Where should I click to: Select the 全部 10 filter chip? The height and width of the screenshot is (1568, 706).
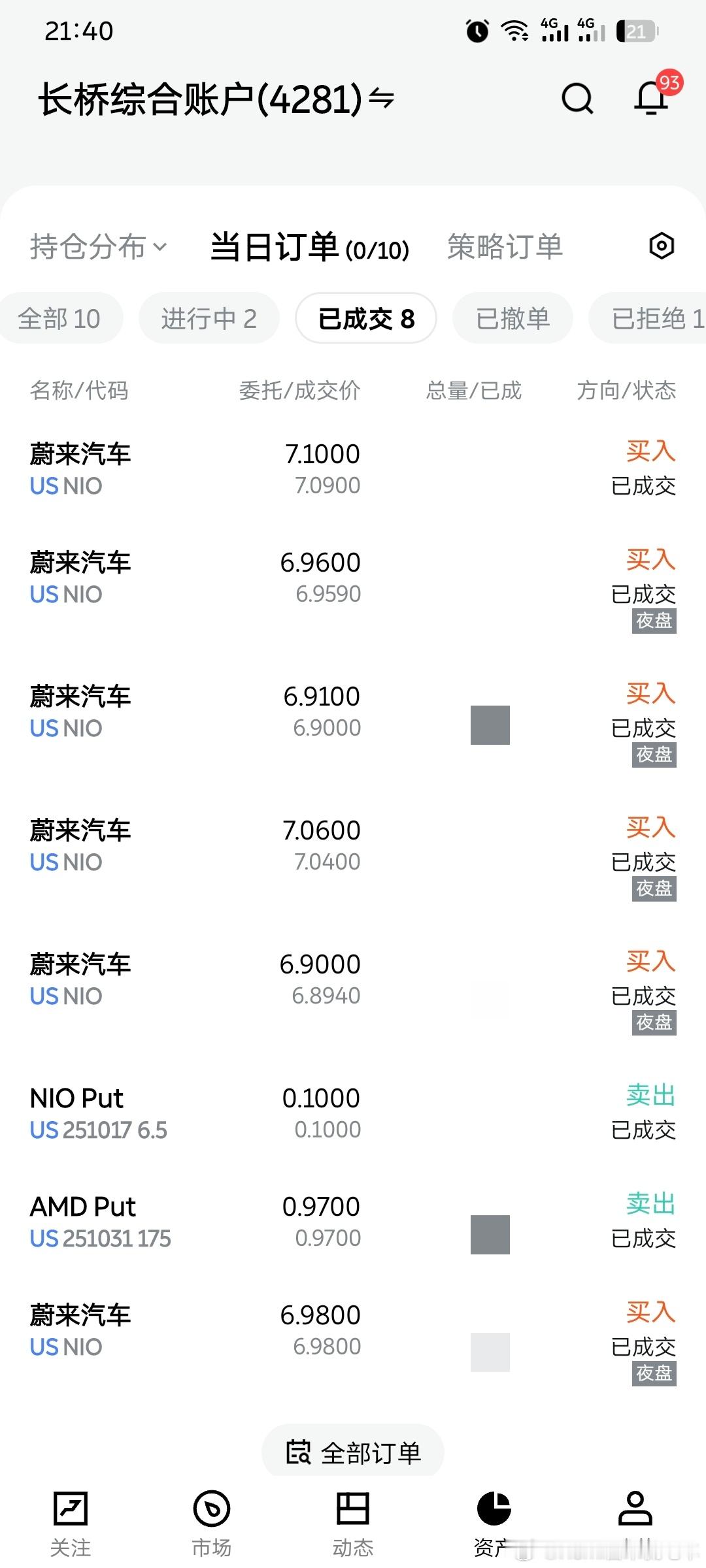pyautogui.click(x=59, y=319)
